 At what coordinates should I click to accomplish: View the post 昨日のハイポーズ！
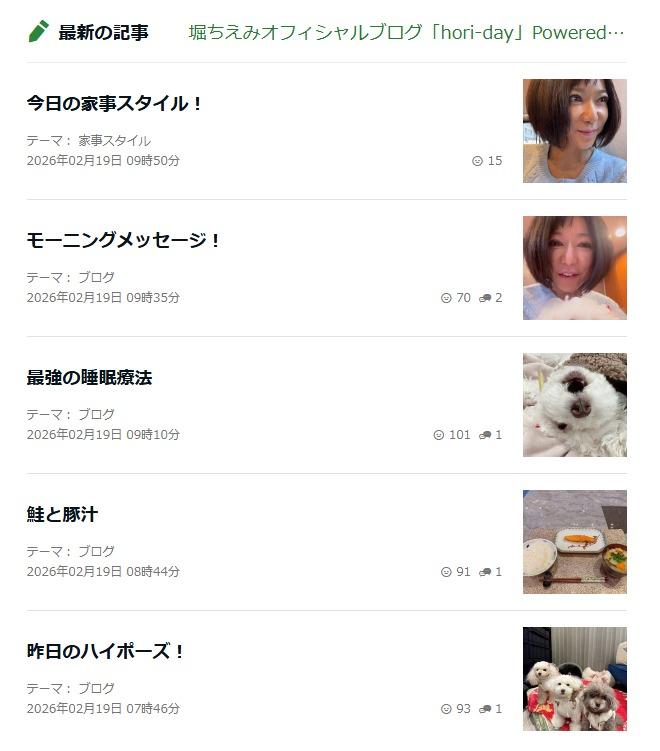point(106,651)
